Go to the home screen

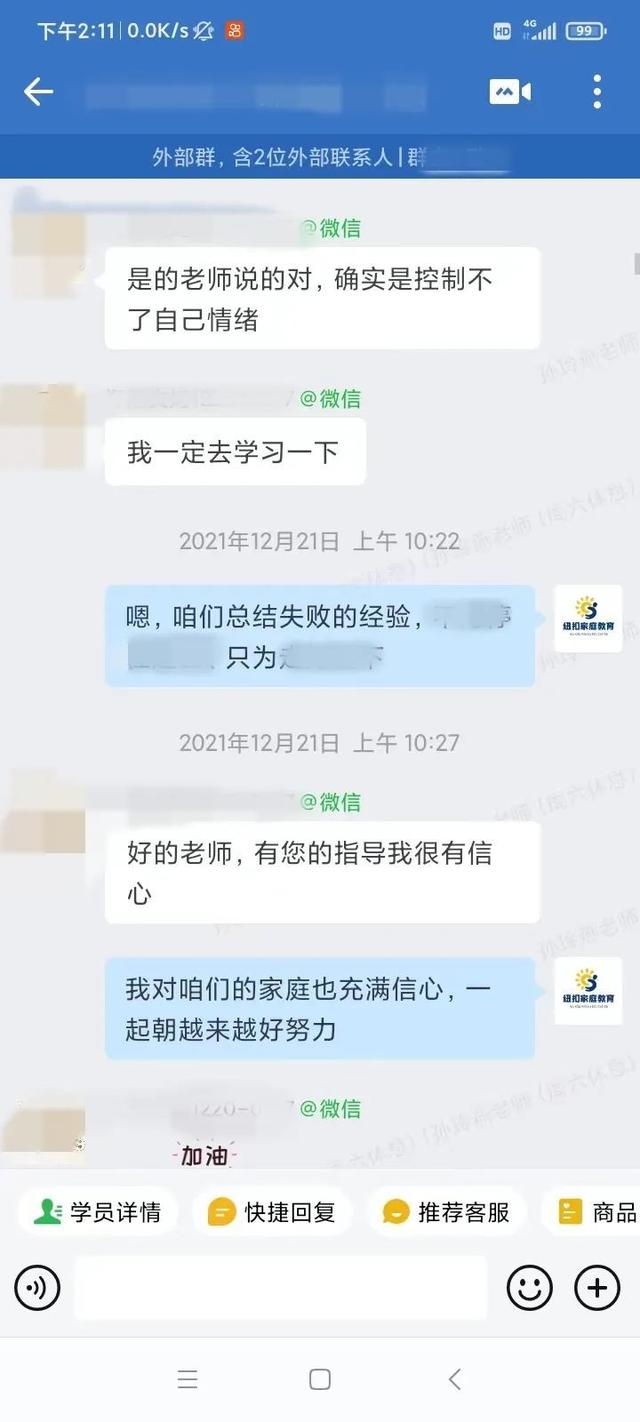pos(320,1380)
